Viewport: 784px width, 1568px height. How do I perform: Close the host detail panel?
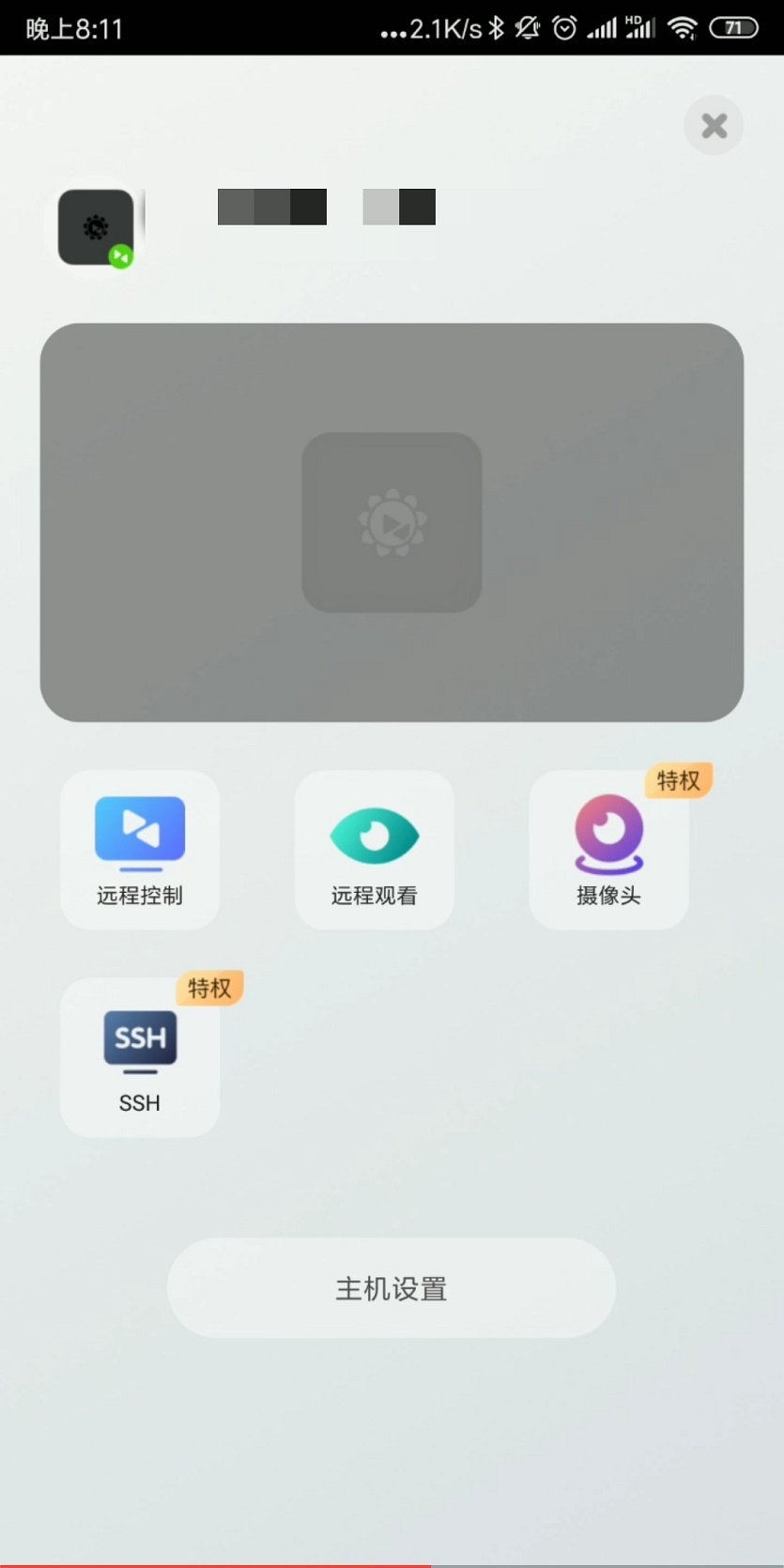coord(714,126)
